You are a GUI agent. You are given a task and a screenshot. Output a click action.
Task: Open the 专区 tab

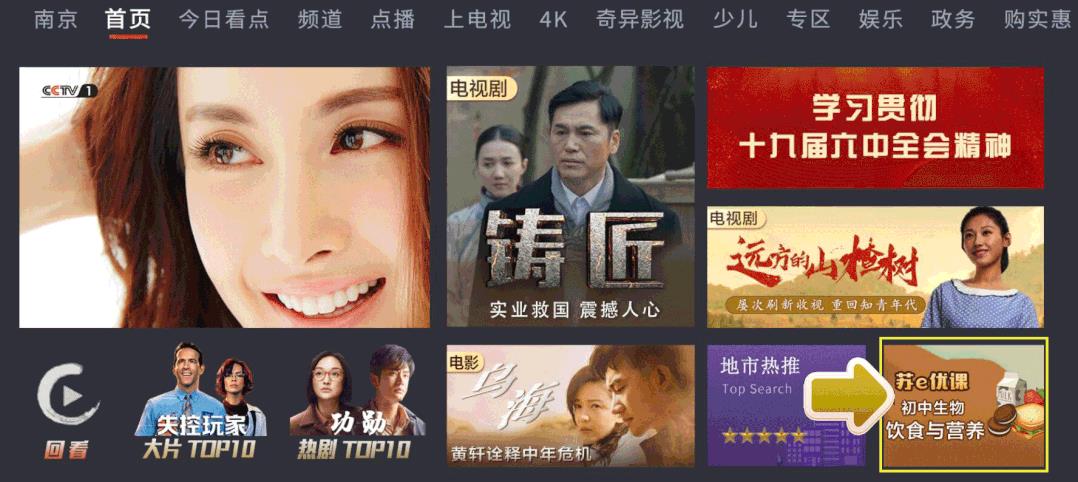tap(808, 19)
